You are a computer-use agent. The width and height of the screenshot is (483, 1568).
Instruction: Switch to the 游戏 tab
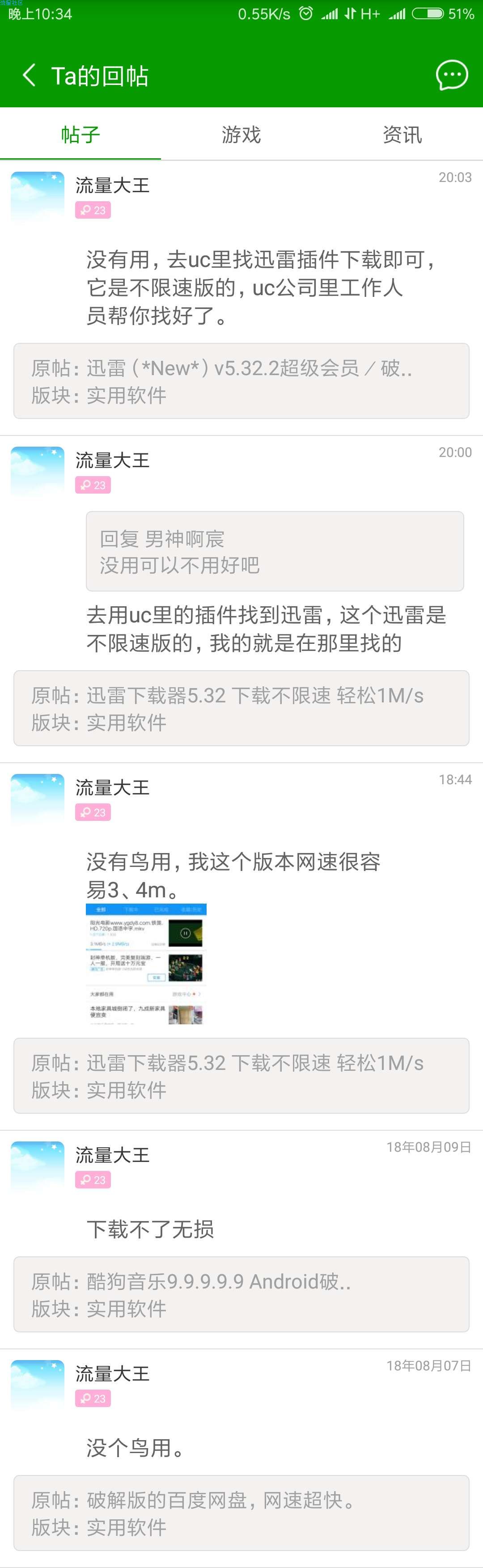click(241, 135)
